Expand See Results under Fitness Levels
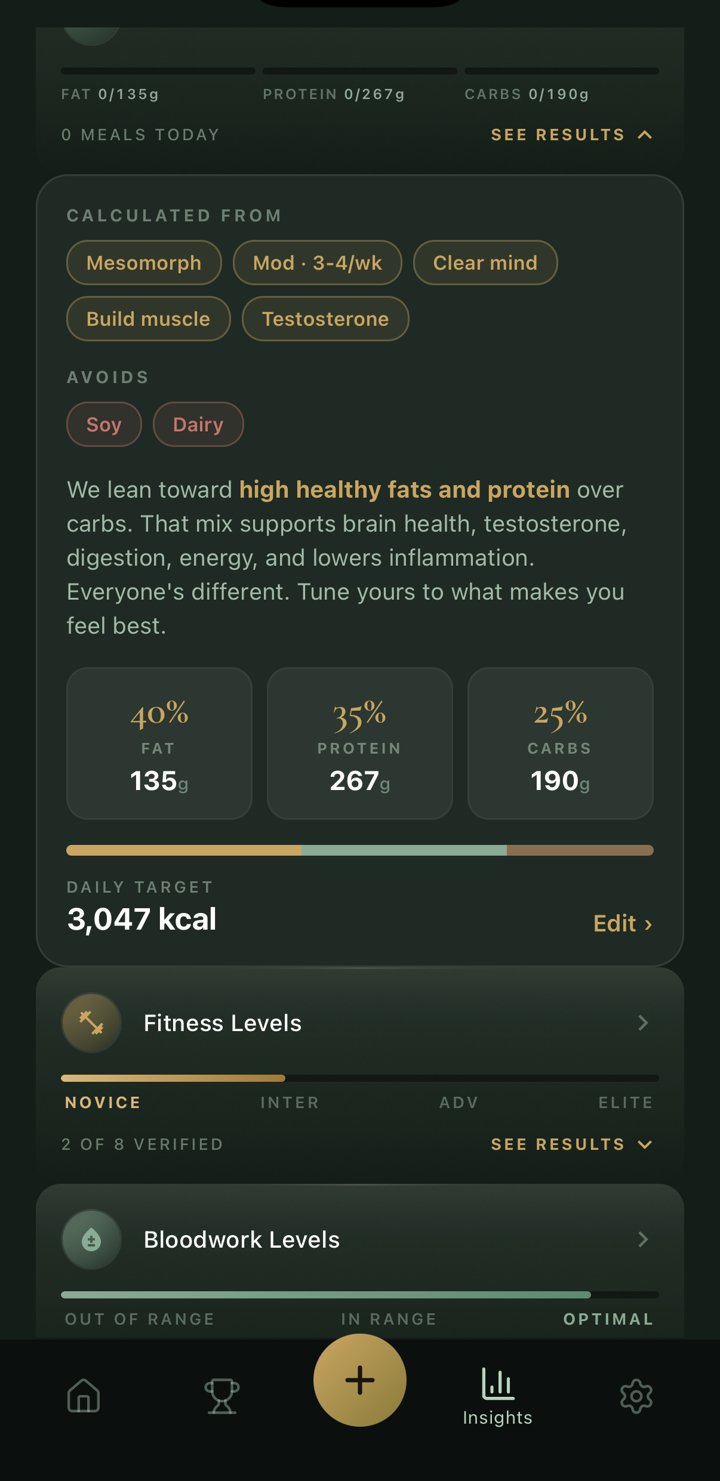720x1481 pixels. tap(572, 1144)
